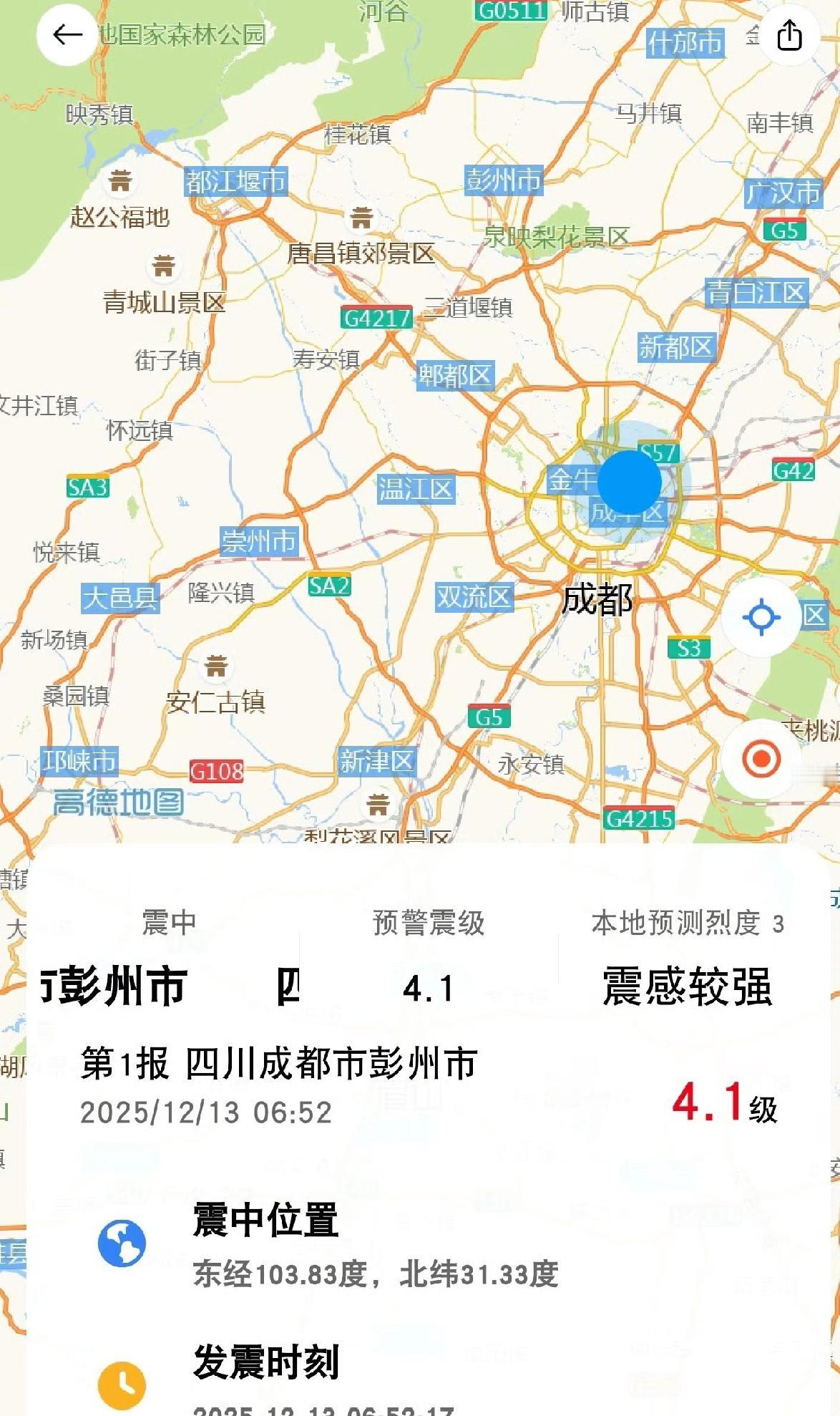840x1416 pixels.
Task: Tap the 彭州市 map label
Action: pos(504,182)
